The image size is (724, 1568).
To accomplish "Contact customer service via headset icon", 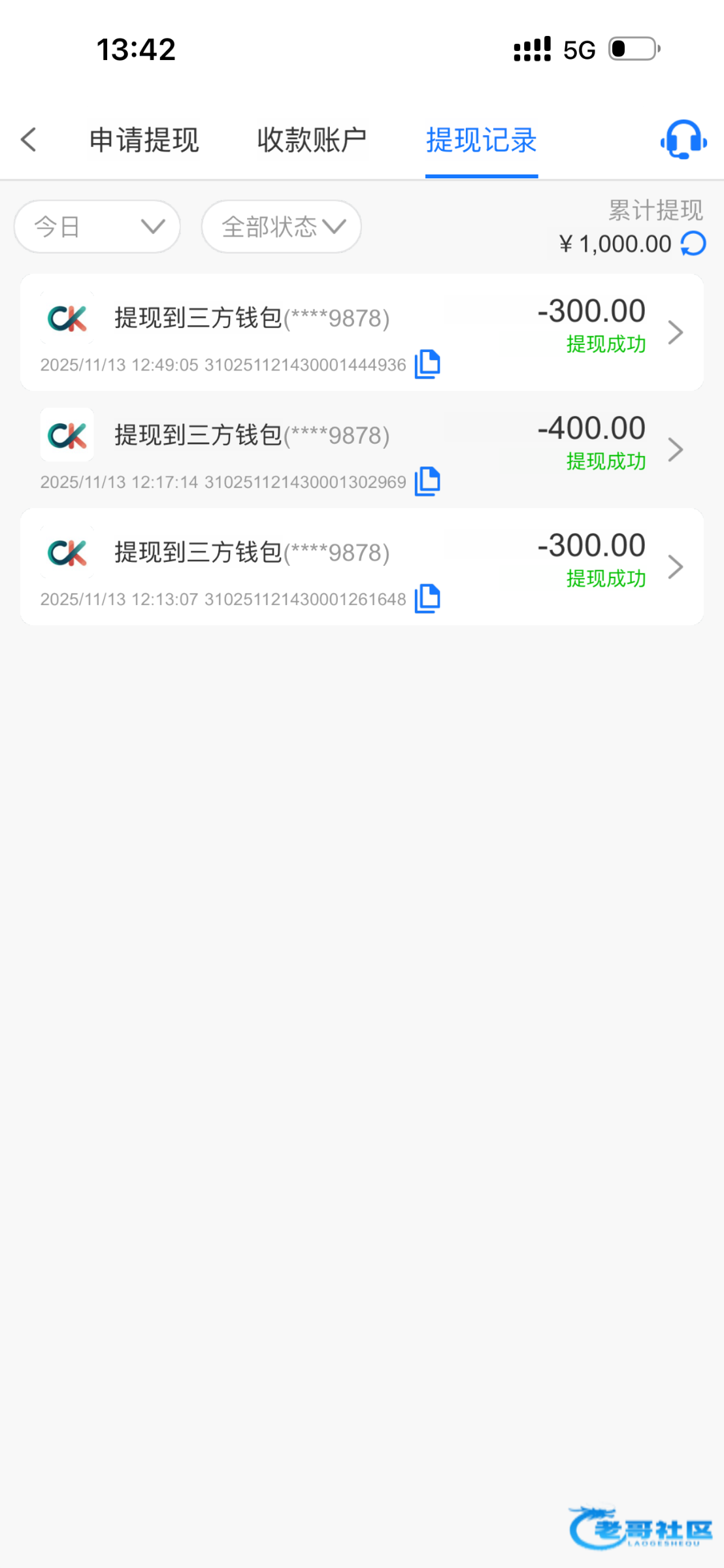I will 683,139.
